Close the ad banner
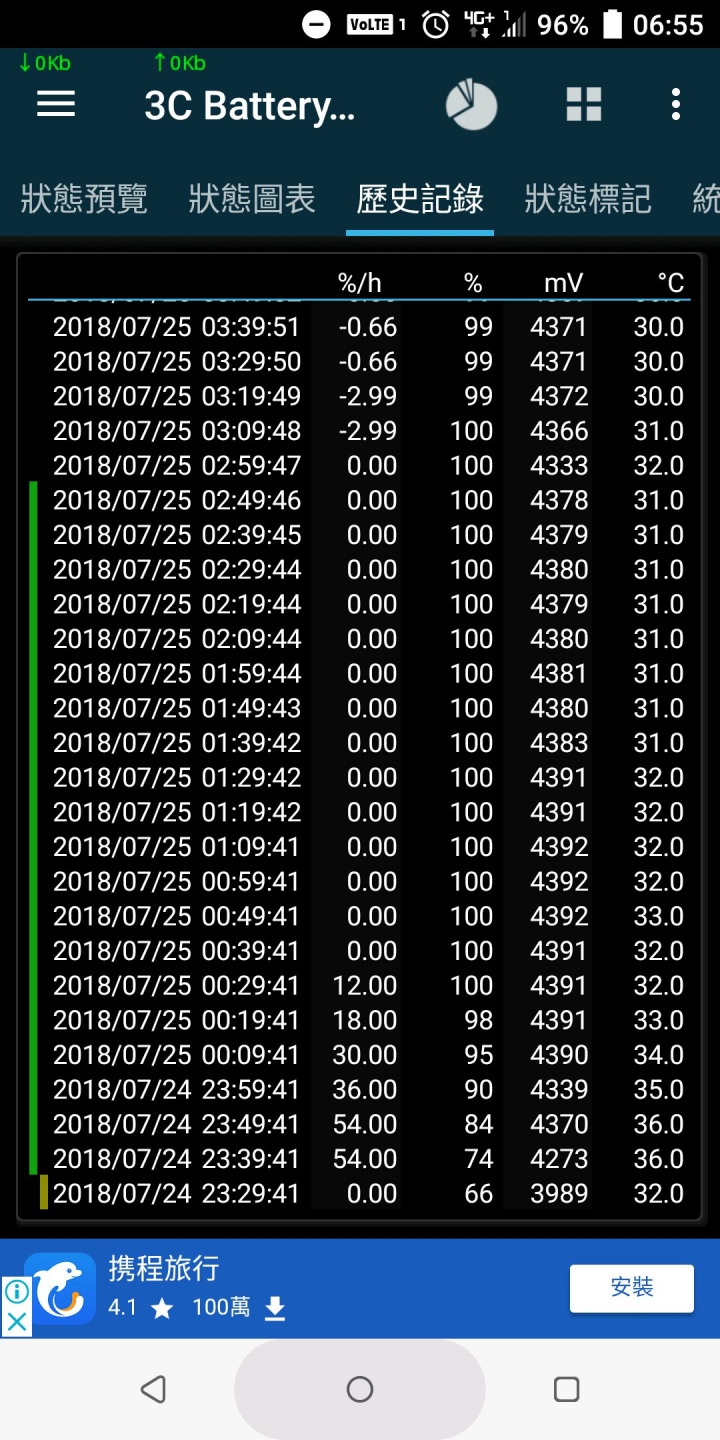 [x=16, y=1322]
